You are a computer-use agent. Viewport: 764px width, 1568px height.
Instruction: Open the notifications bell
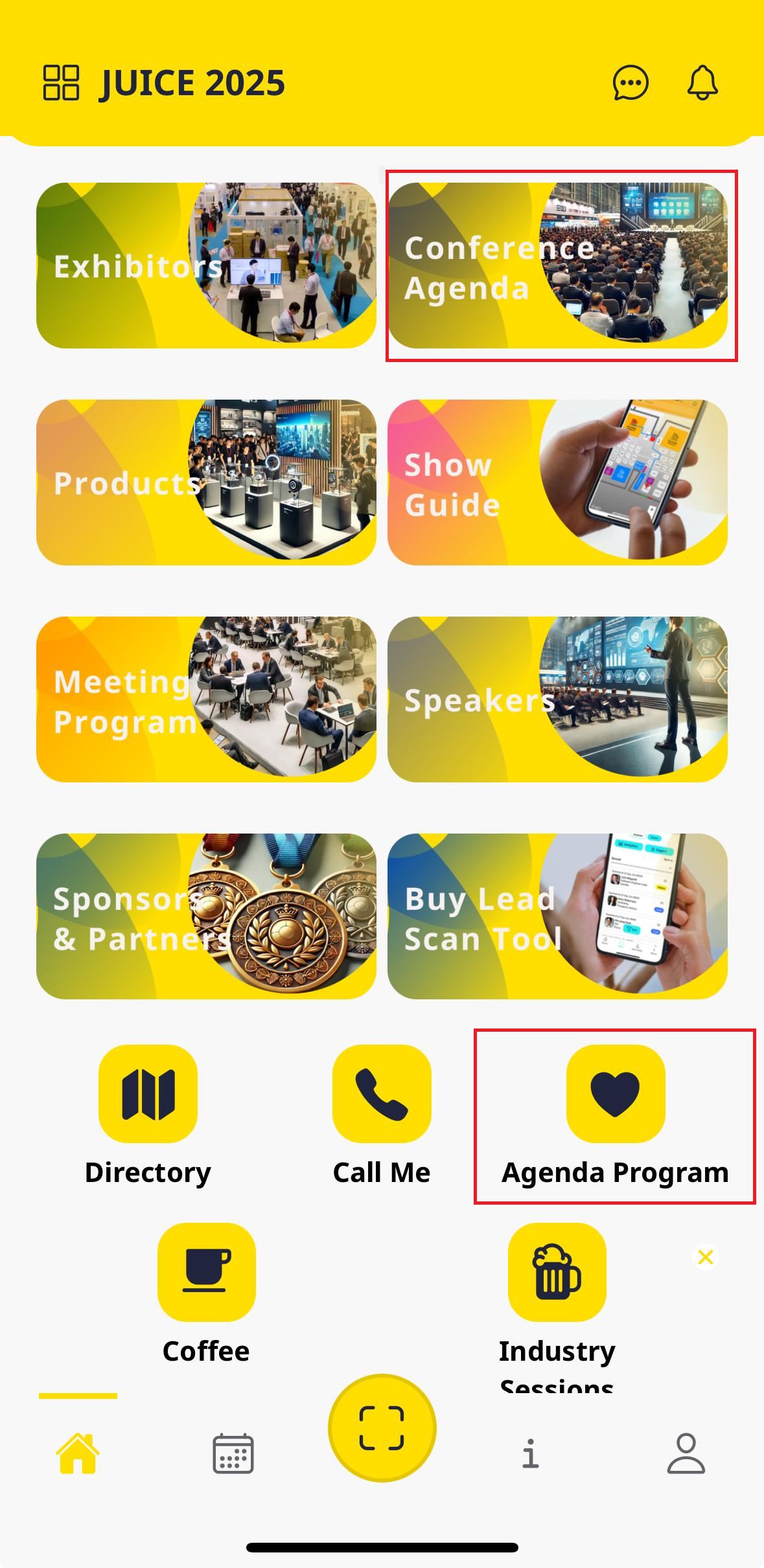(702, 83)
